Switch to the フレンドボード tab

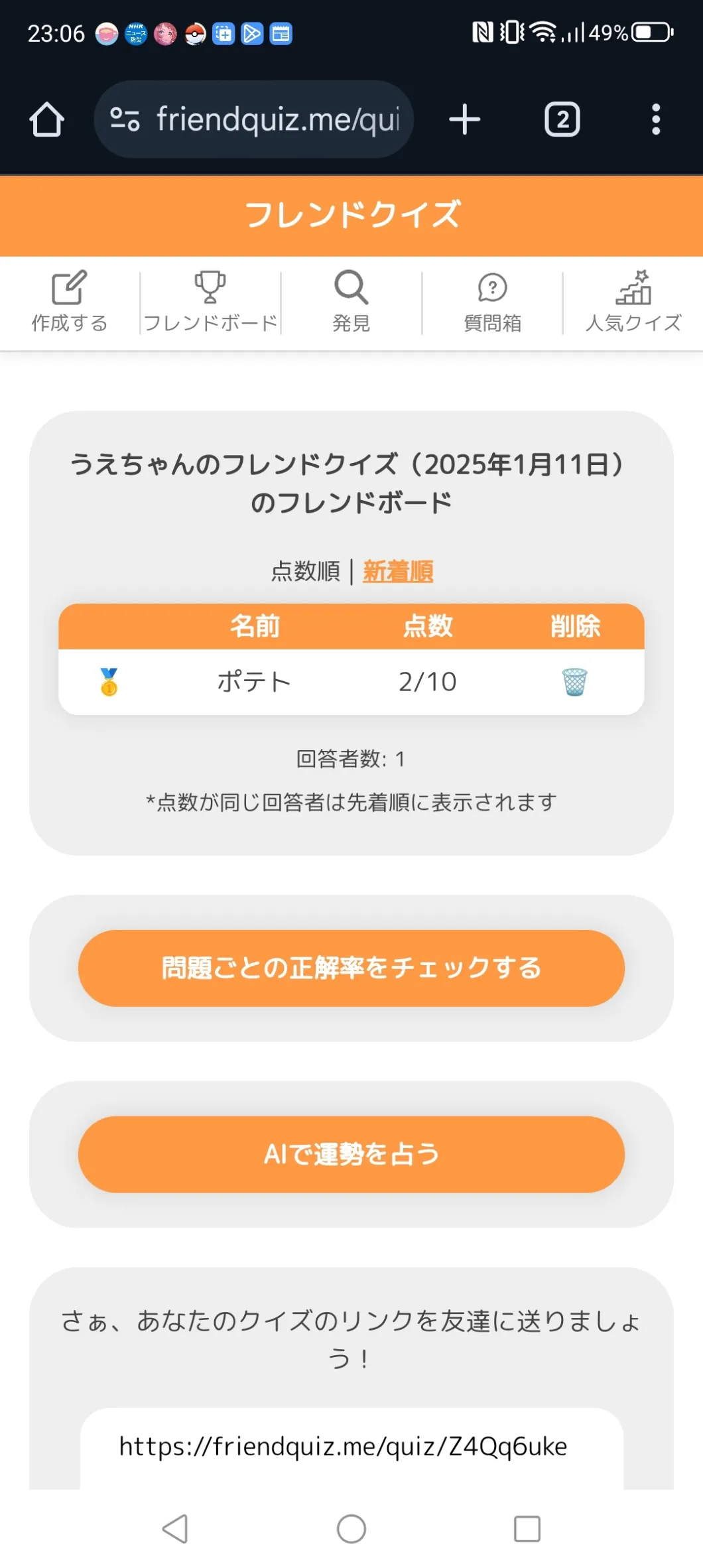coord(210,302)
